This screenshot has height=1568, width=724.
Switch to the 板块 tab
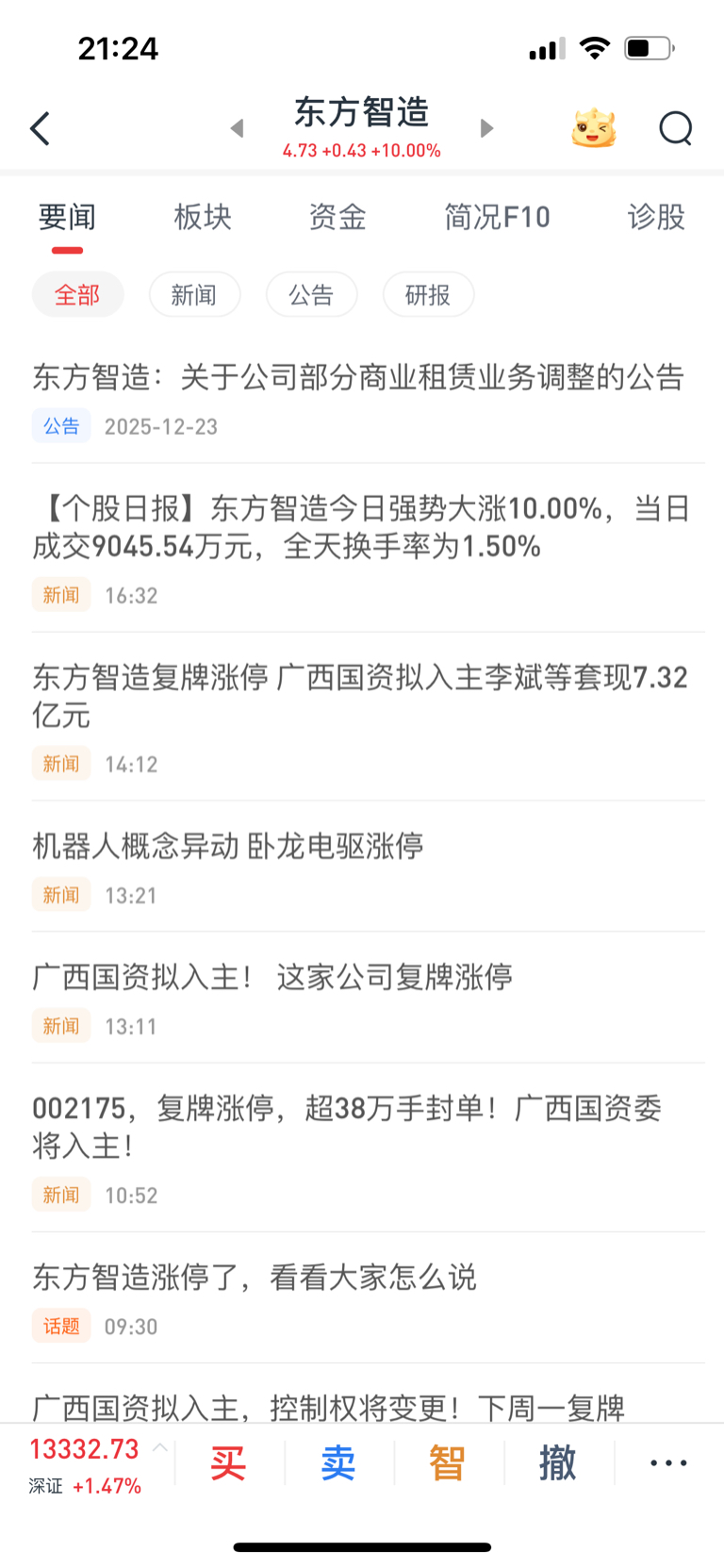click(203, 217)
